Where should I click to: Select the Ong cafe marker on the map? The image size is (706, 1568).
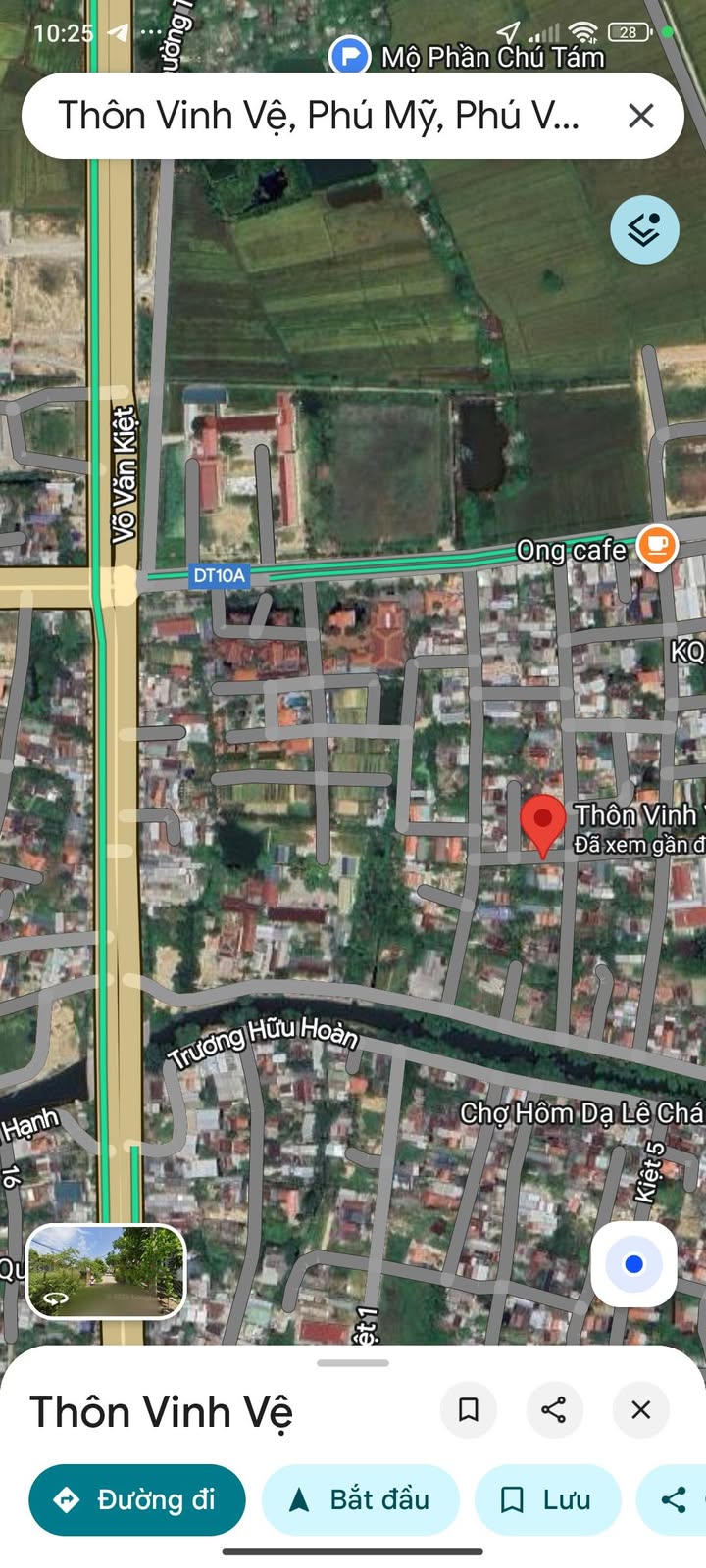click(656, 544)
